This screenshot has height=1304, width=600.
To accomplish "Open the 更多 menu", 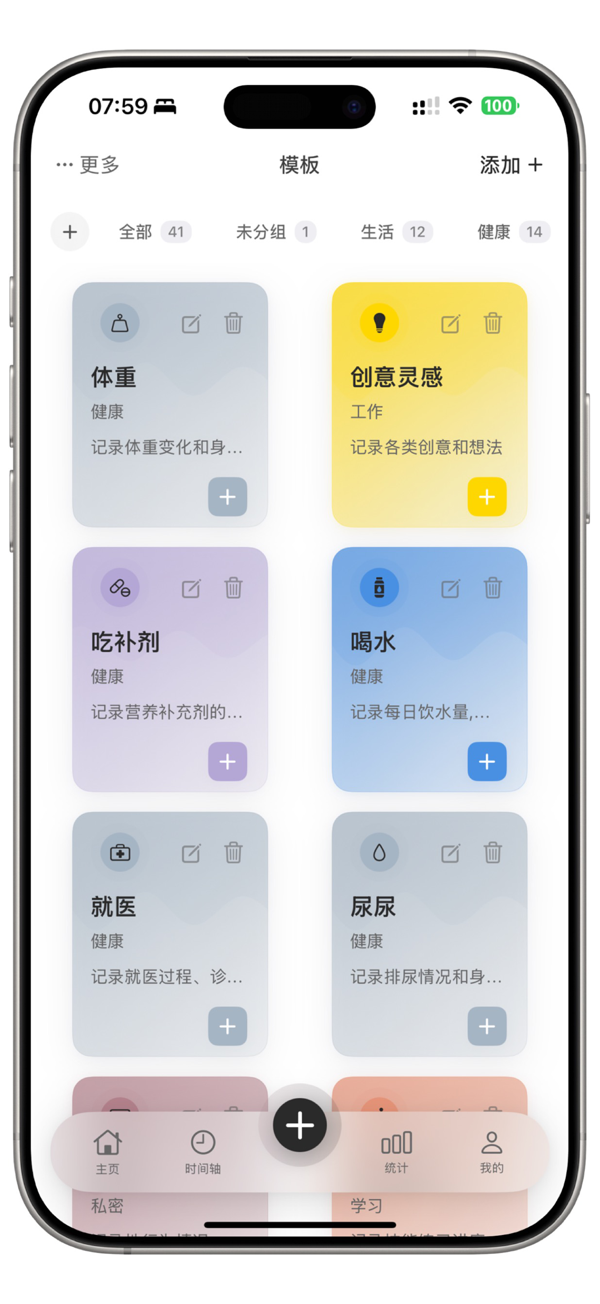I will coord(88,165).
